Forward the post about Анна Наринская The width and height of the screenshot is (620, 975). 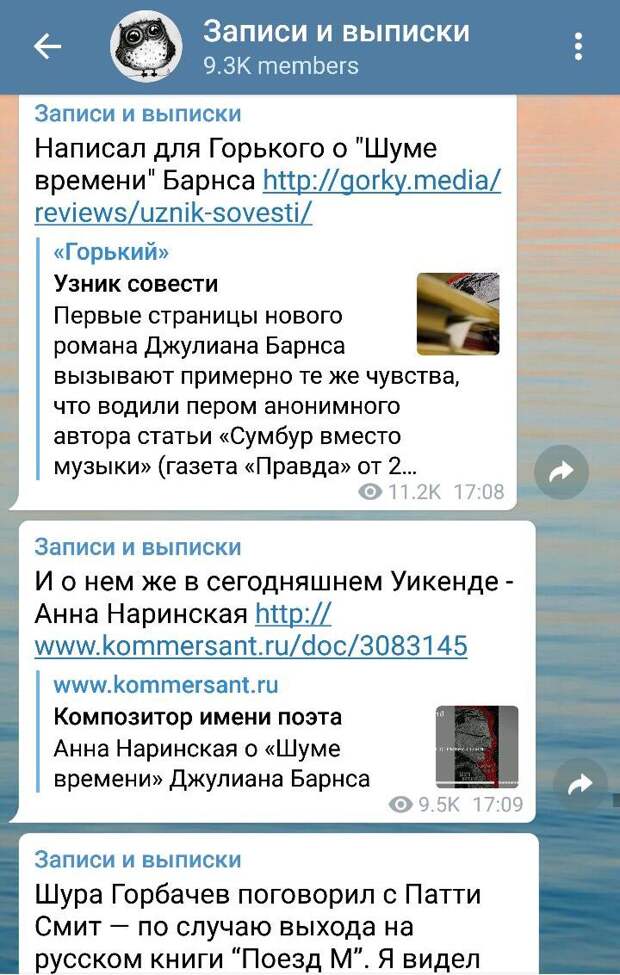click(x=580, y=785)
